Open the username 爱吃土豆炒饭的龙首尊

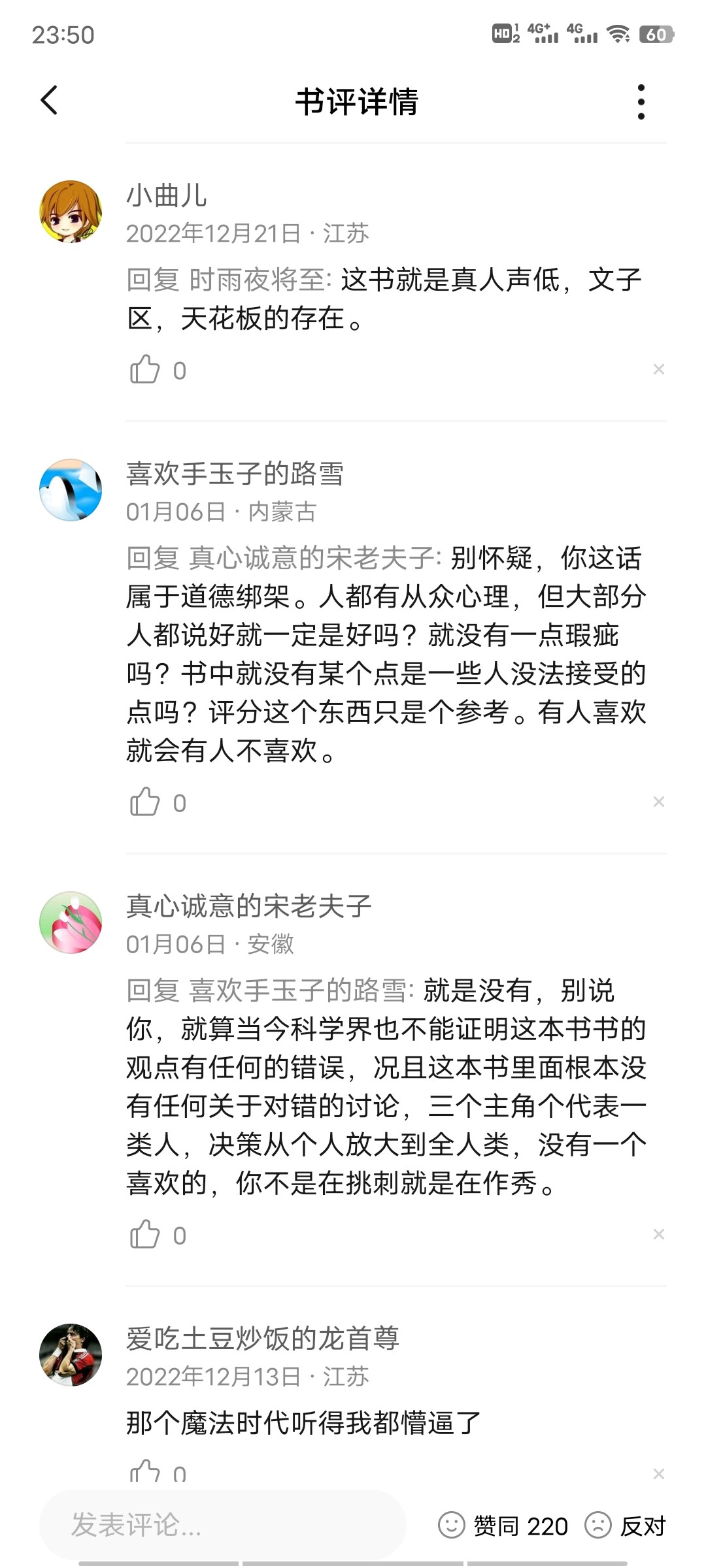pos(263,1338)
